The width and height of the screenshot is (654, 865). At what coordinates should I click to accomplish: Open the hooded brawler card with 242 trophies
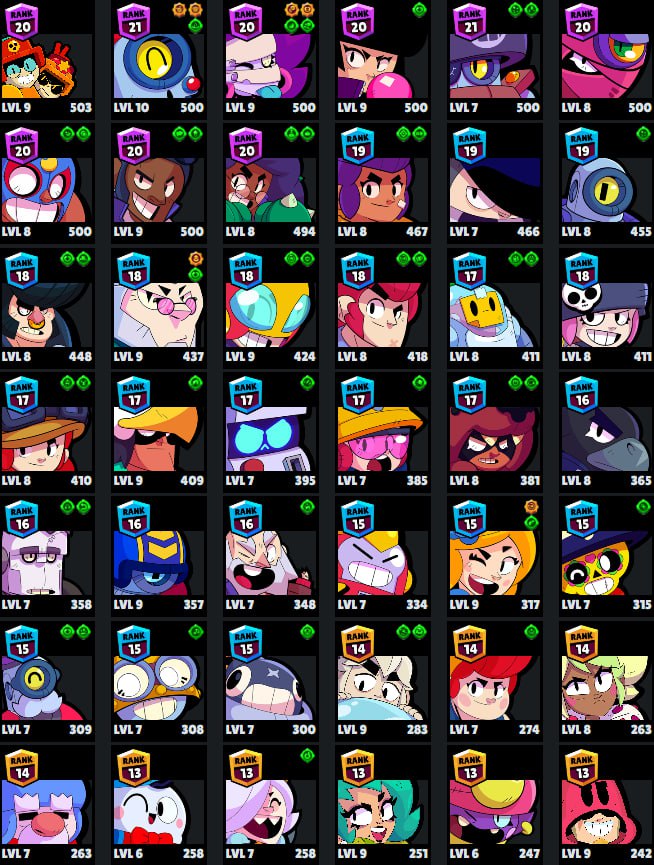click(607, 805)
